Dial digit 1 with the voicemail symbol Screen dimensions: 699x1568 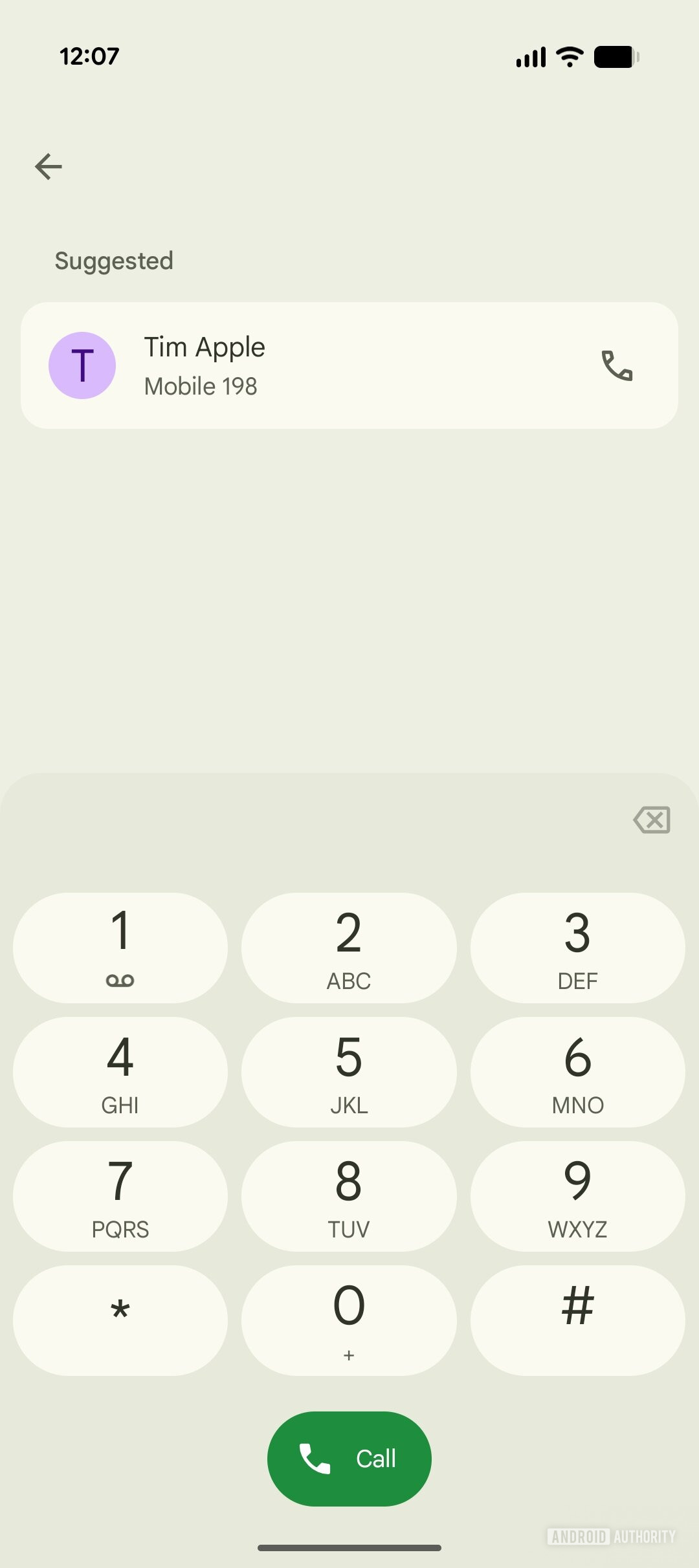click(120, 948)
